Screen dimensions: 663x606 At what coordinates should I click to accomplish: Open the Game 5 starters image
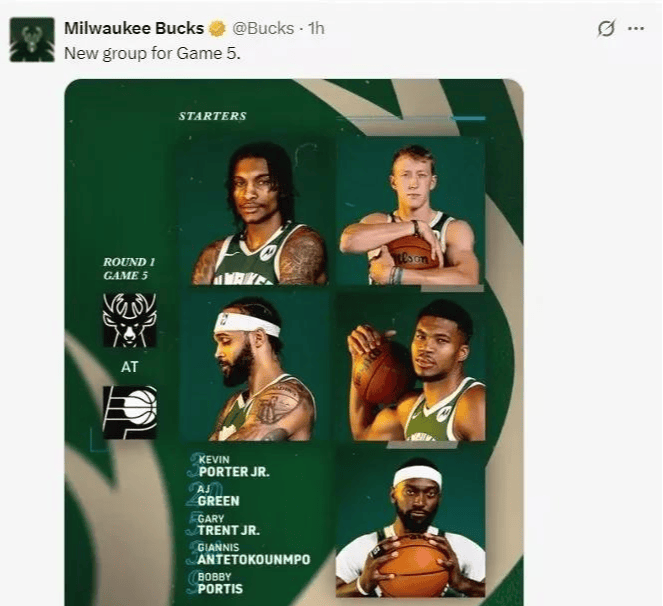click(x=294, y=340)
